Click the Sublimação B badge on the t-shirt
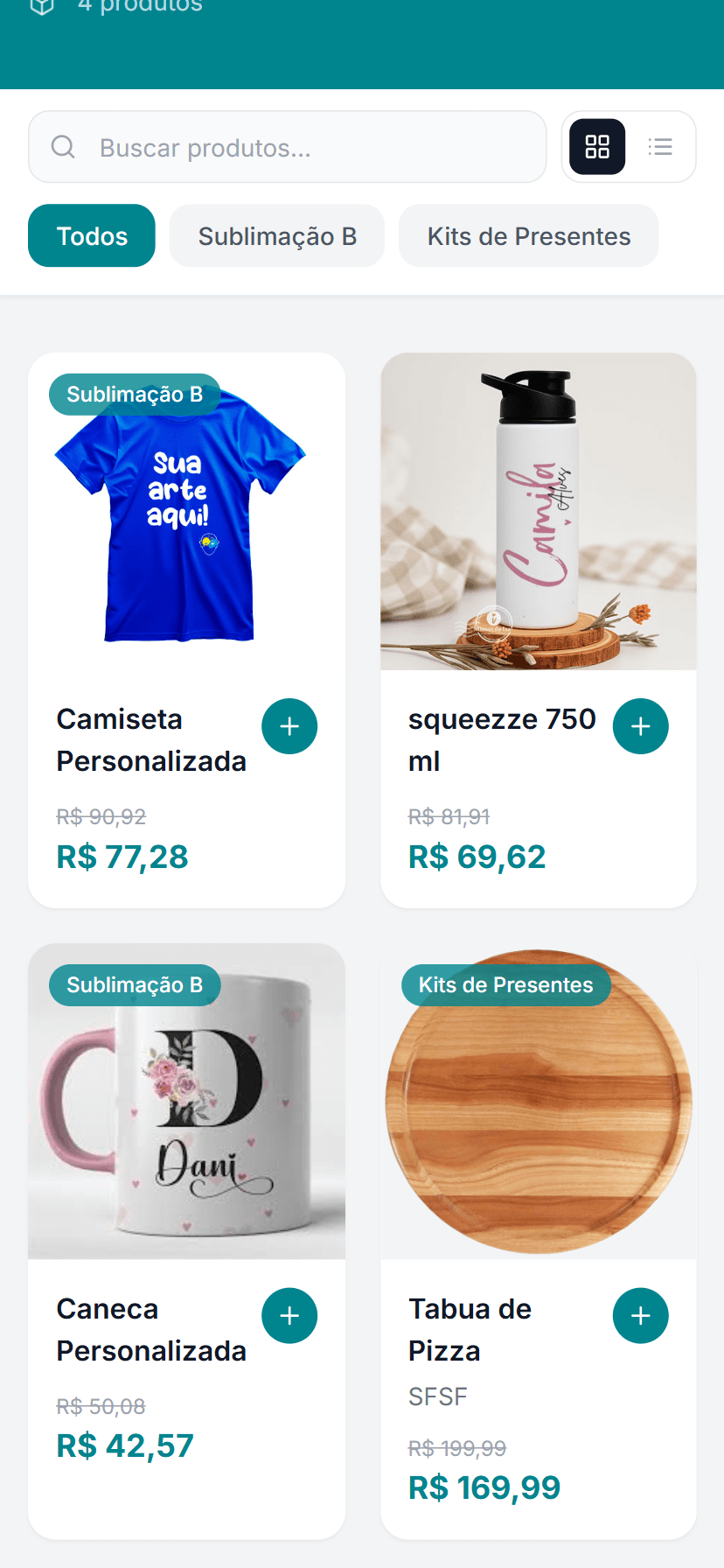The width and height of the screenshot is (724, 1568). coord(135,394)
